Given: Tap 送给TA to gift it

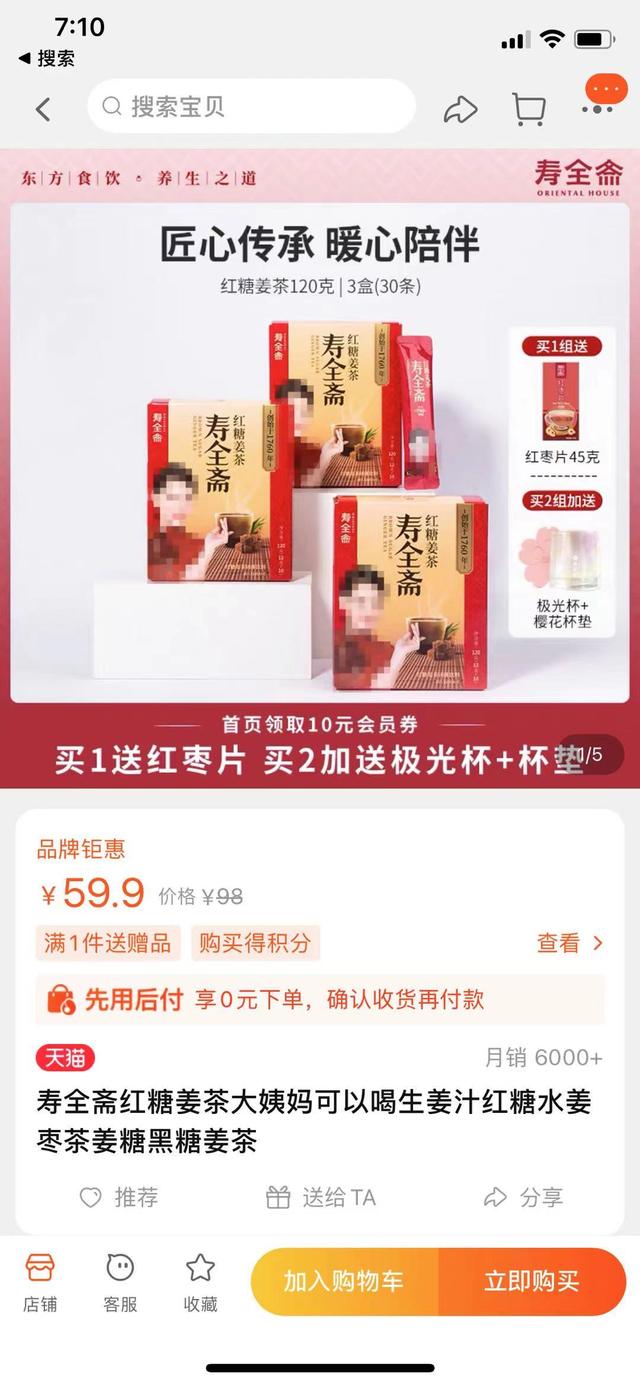Looking at the screenshot, I should 320,1197.
